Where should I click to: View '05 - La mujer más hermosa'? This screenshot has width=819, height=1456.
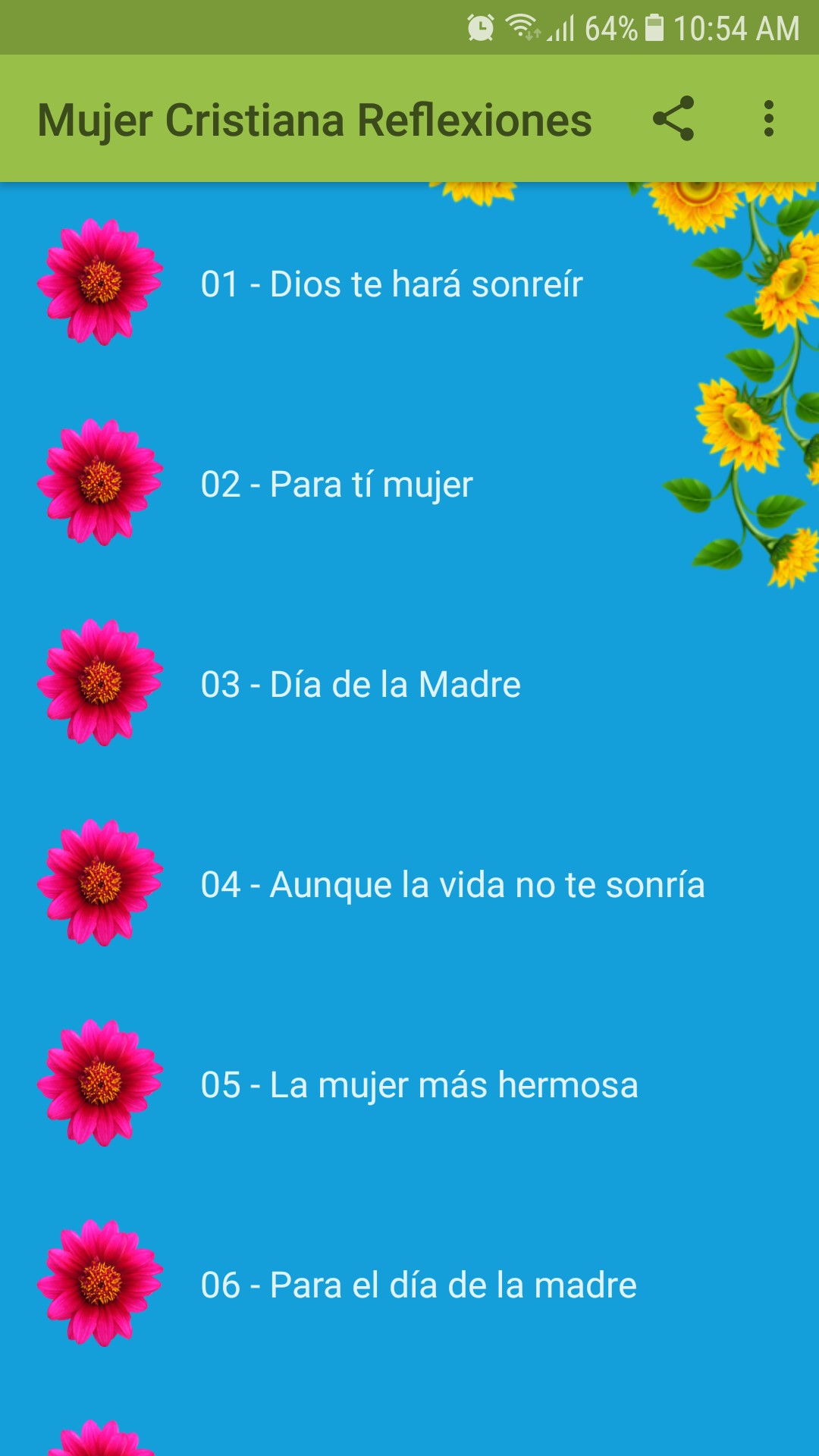[x=419, y=1085]
